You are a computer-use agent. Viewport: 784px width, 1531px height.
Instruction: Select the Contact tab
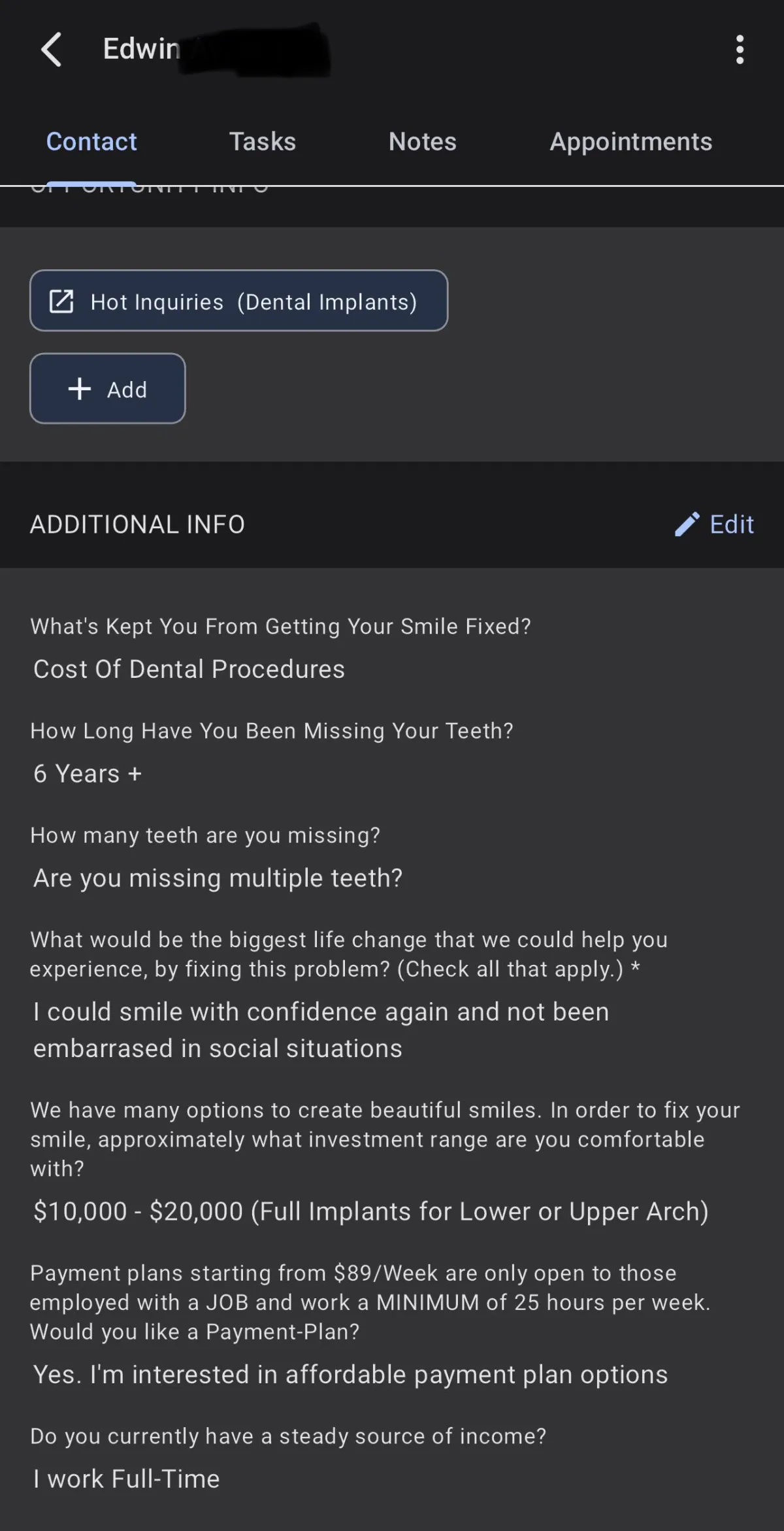[x=91, y=142]
